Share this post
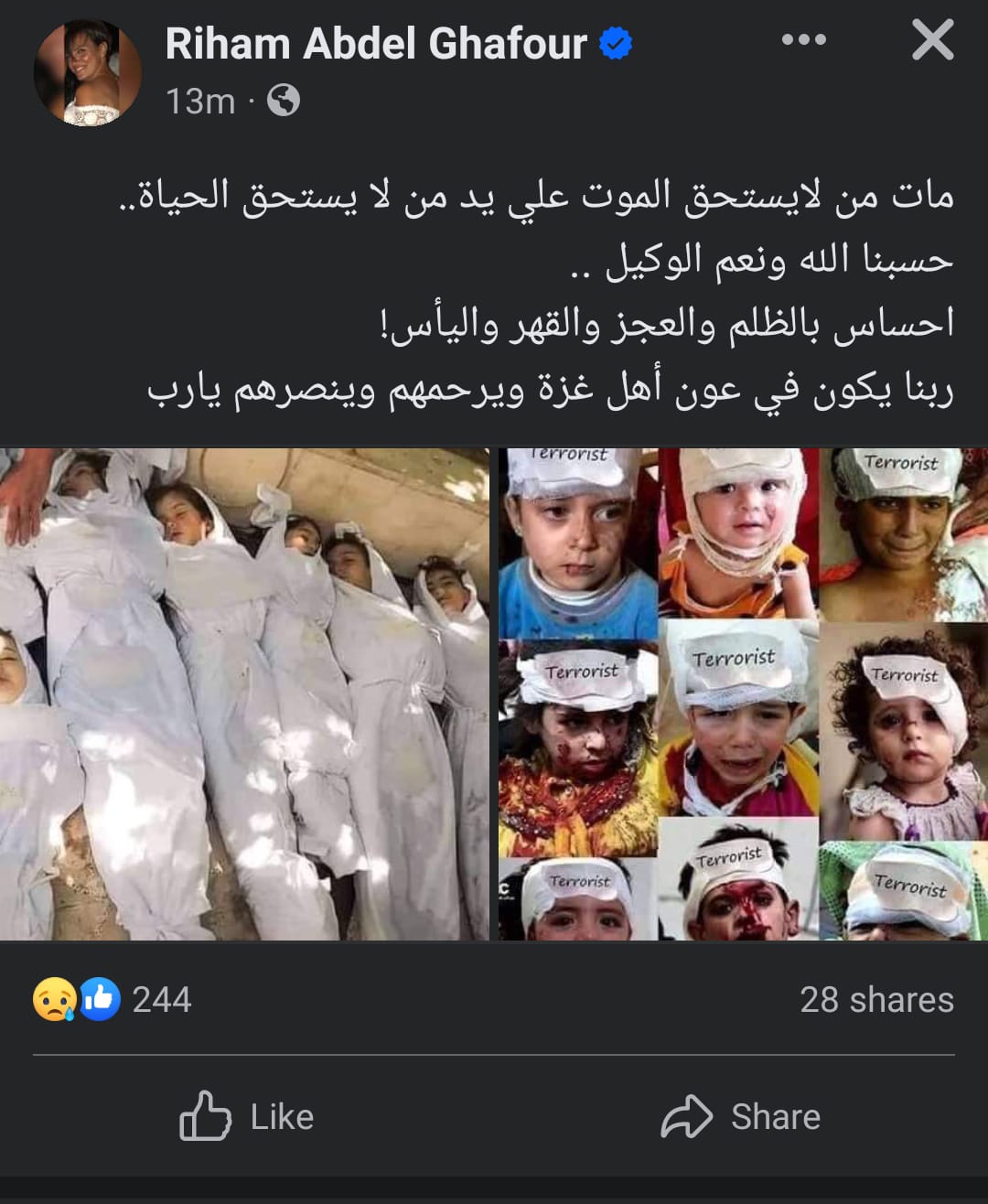Screen dimensions: 988x1204 tap(741, 1116)
